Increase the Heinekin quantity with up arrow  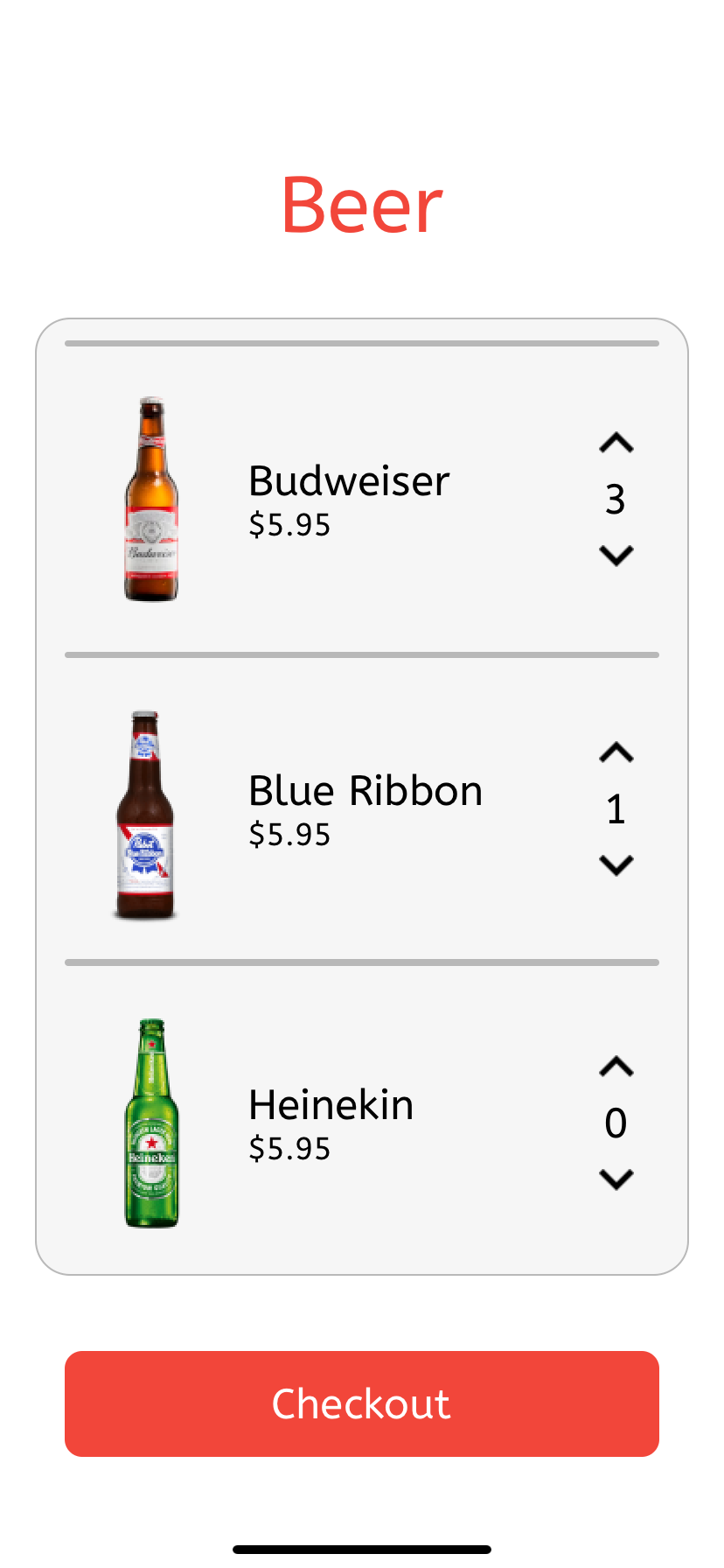click(x=616, y=1067)
